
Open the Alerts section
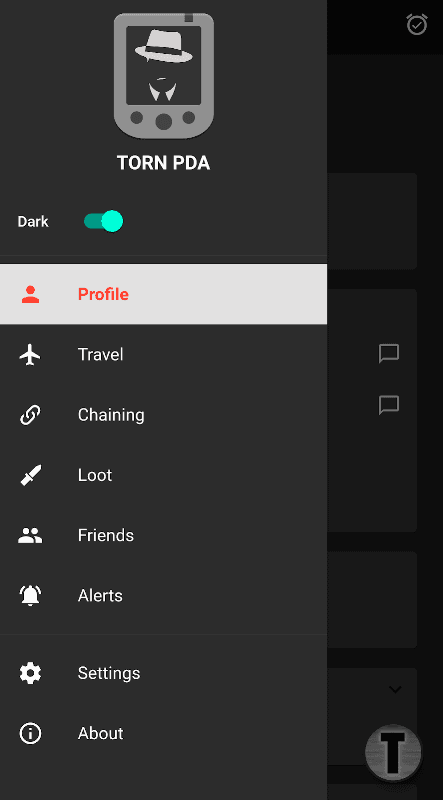(163, 595)
